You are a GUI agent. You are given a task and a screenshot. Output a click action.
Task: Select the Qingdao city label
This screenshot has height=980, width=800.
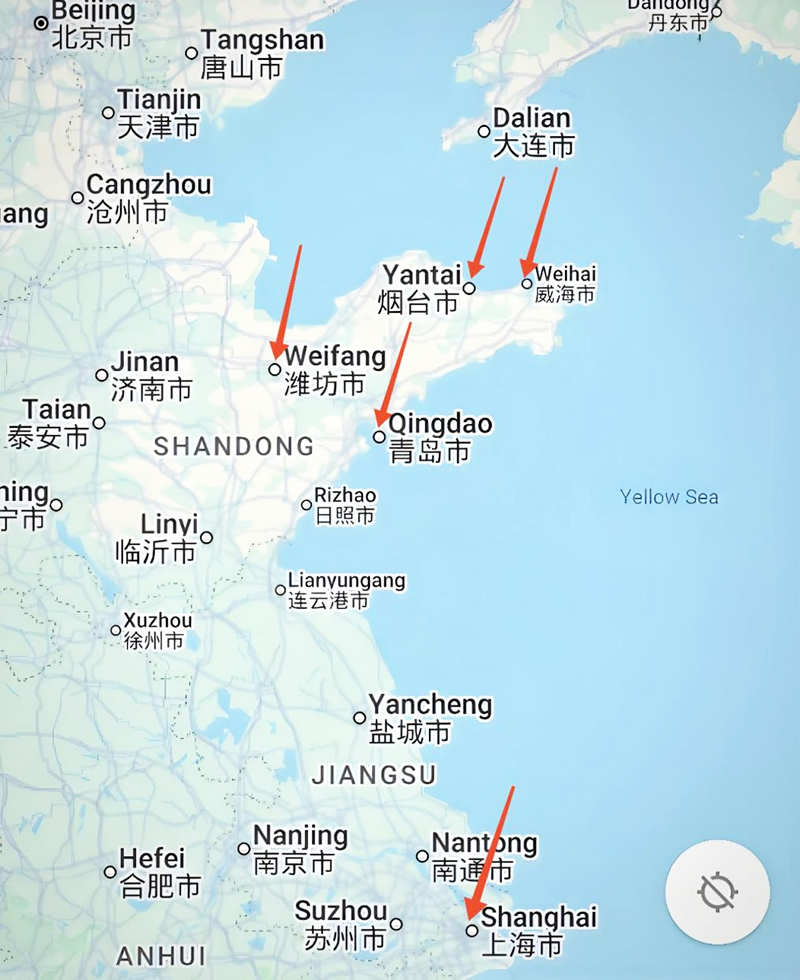[x=440, y=437]
